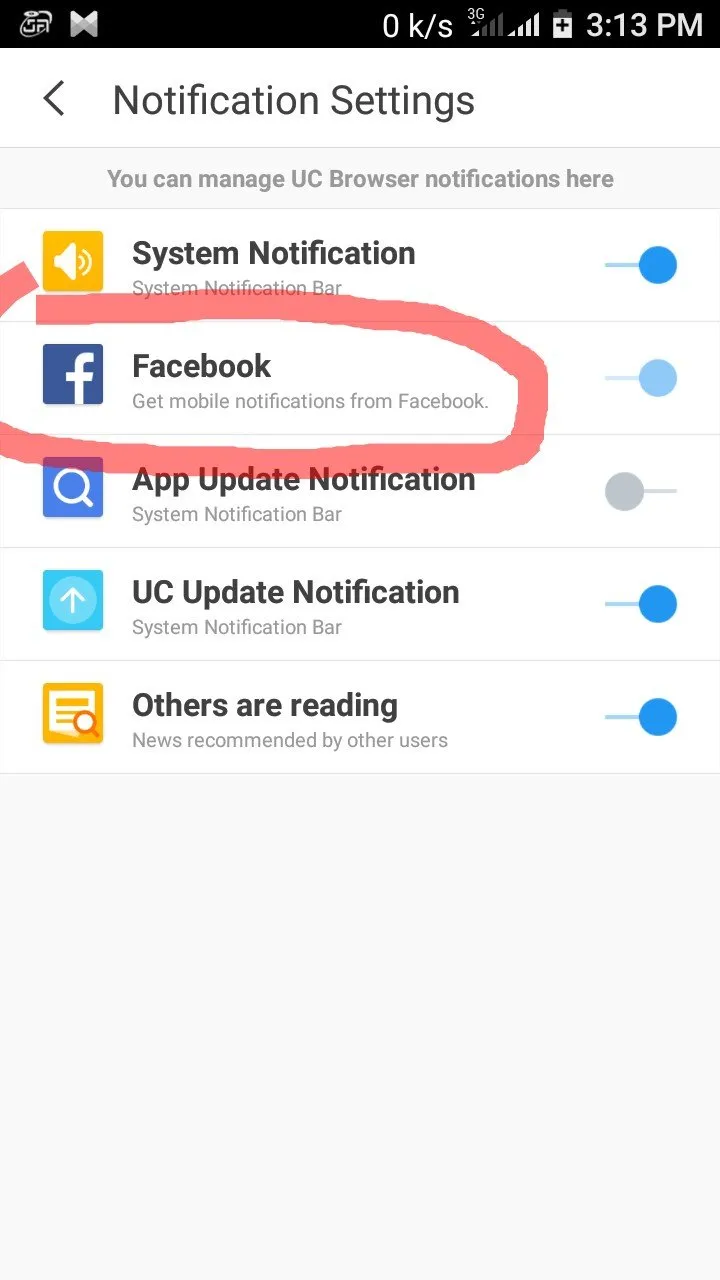Turn off Others are reading switch

pos(642,717)
